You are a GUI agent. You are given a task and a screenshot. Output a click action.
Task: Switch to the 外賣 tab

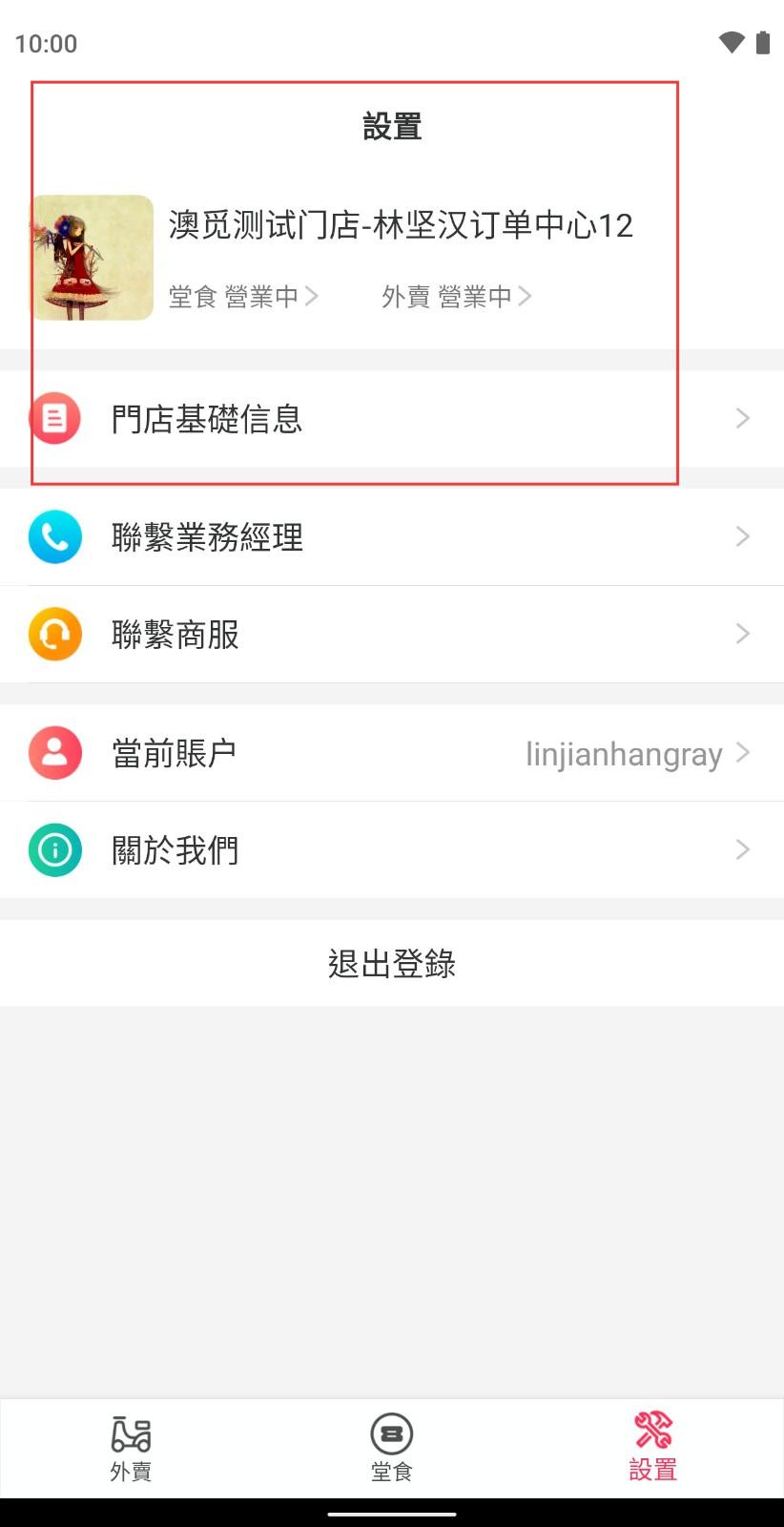(x=131, y=1449)
